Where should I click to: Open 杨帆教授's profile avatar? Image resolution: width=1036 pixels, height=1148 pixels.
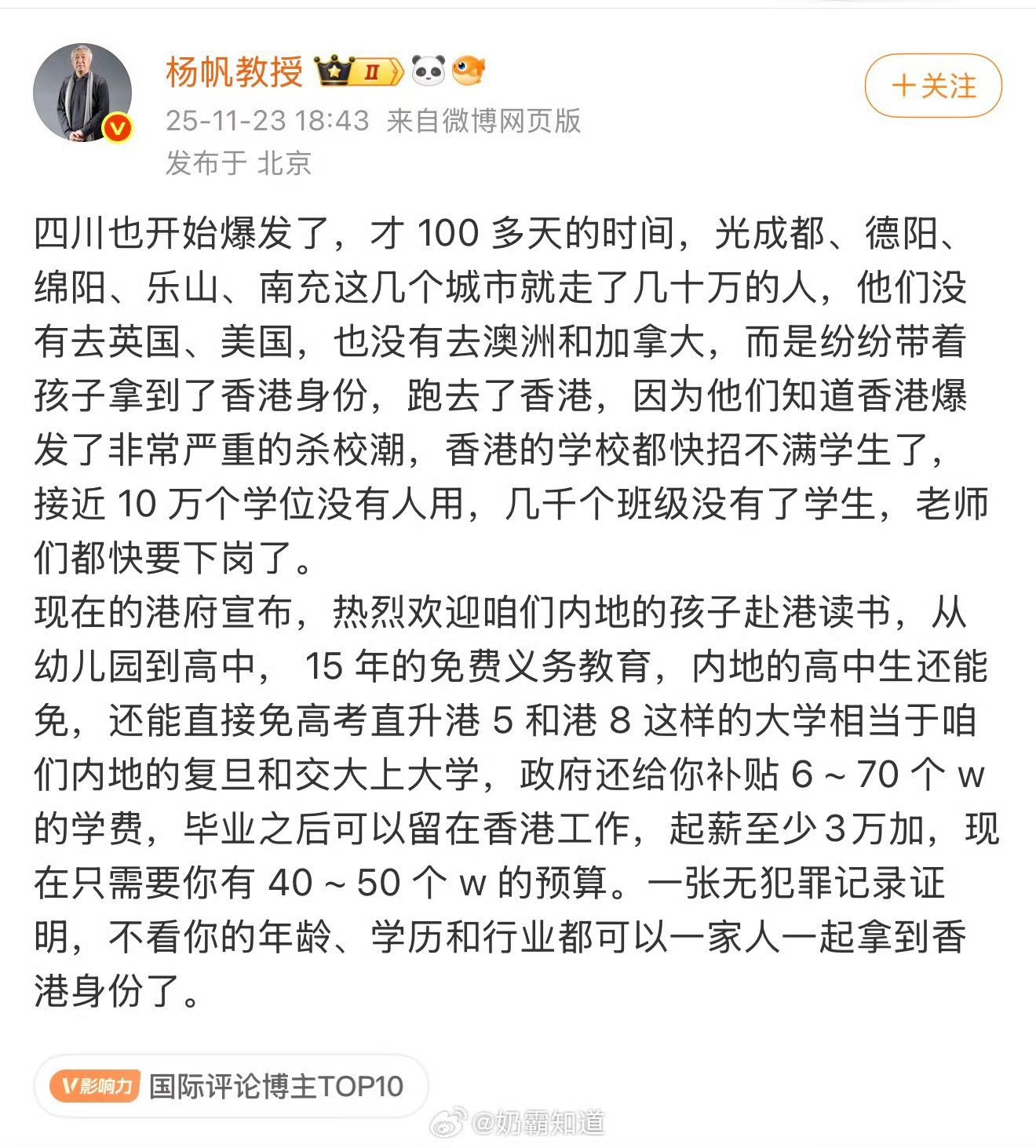tap(82, 93)
